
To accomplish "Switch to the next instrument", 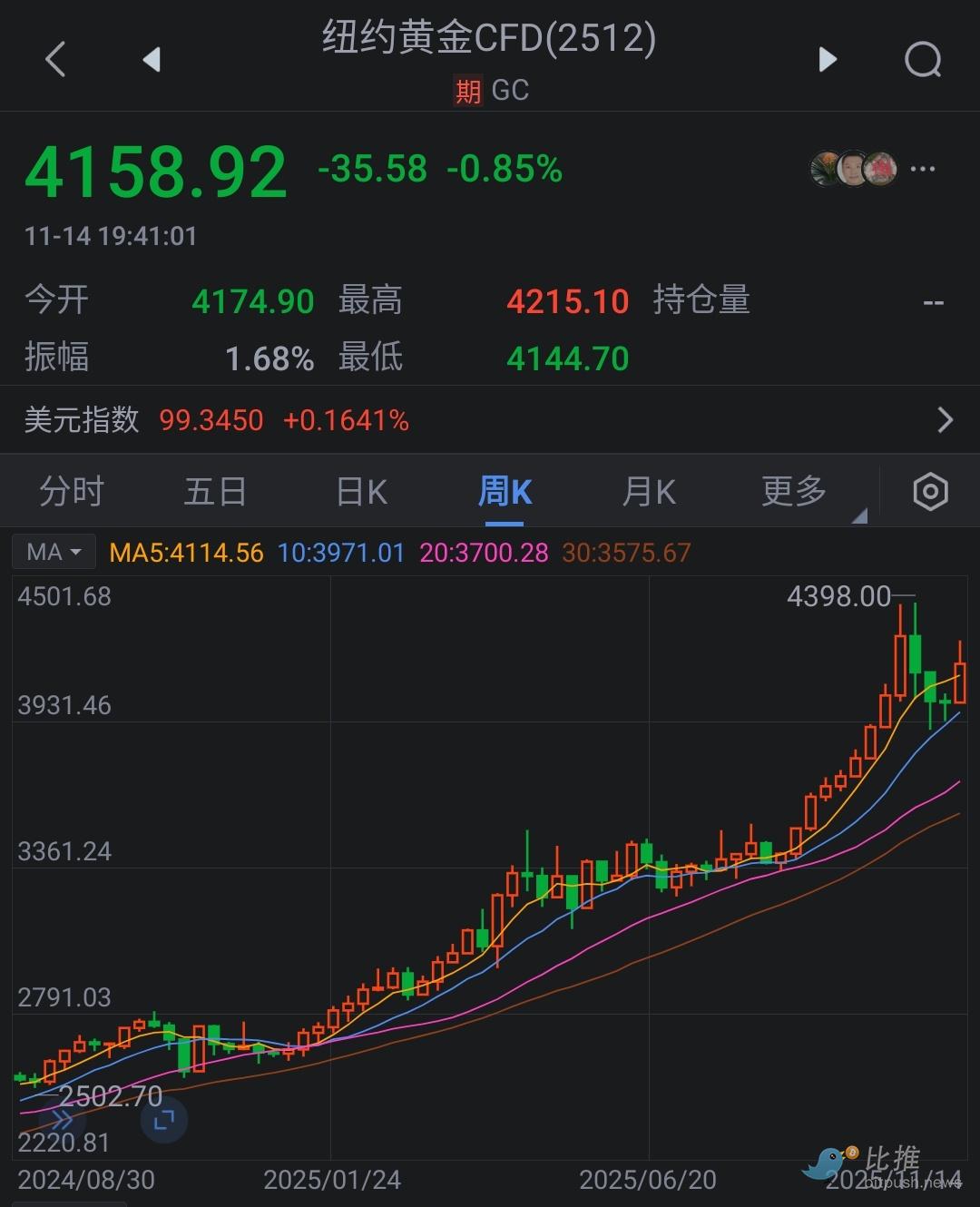I will pyautogui.click(x=827, y=60).
